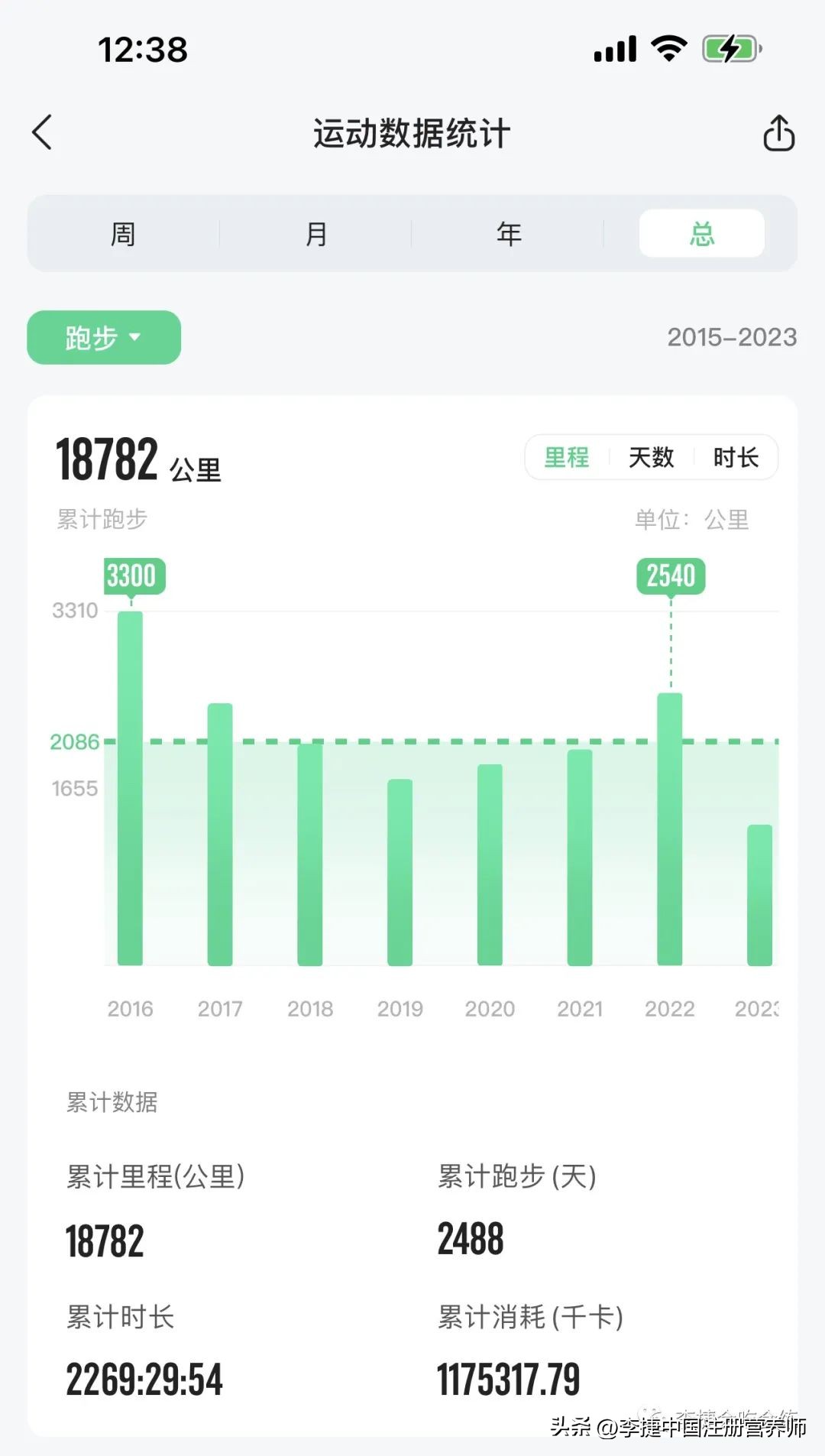Open the 跑步 sport type dropdown
Screen dimensions: 825x1456
[x=103, y=337]
